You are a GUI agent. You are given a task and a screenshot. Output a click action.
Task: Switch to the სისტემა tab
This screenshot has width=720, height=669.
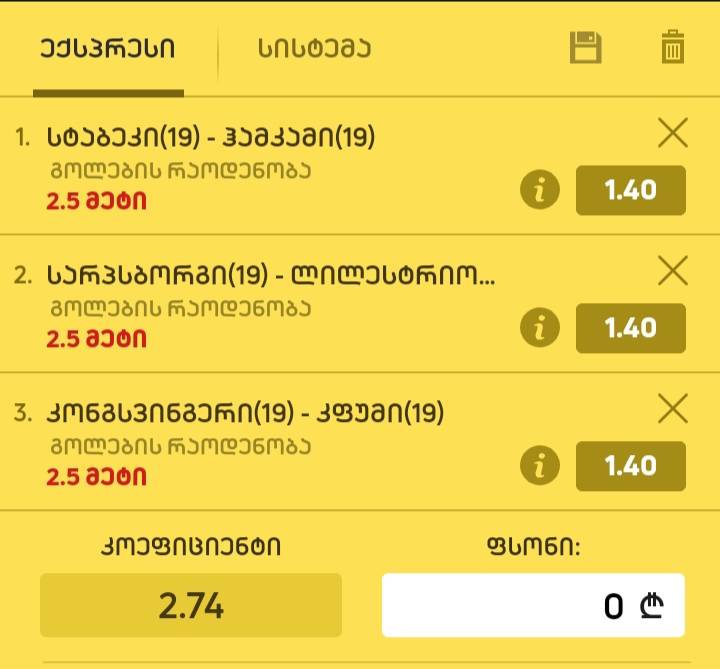(x=314, y=49)
